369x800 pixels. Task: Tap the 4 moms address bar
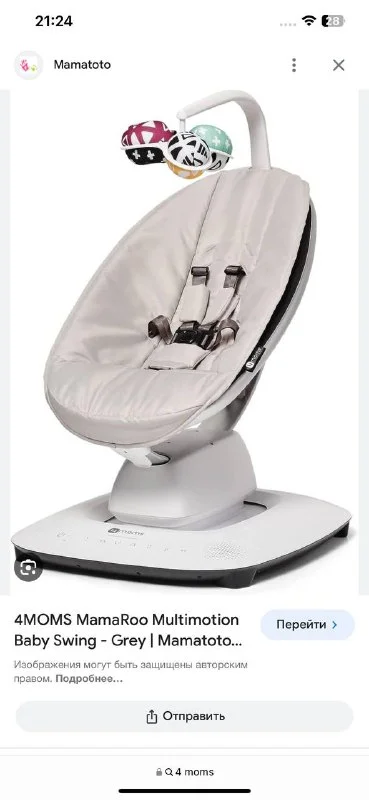tap(185, 772)
